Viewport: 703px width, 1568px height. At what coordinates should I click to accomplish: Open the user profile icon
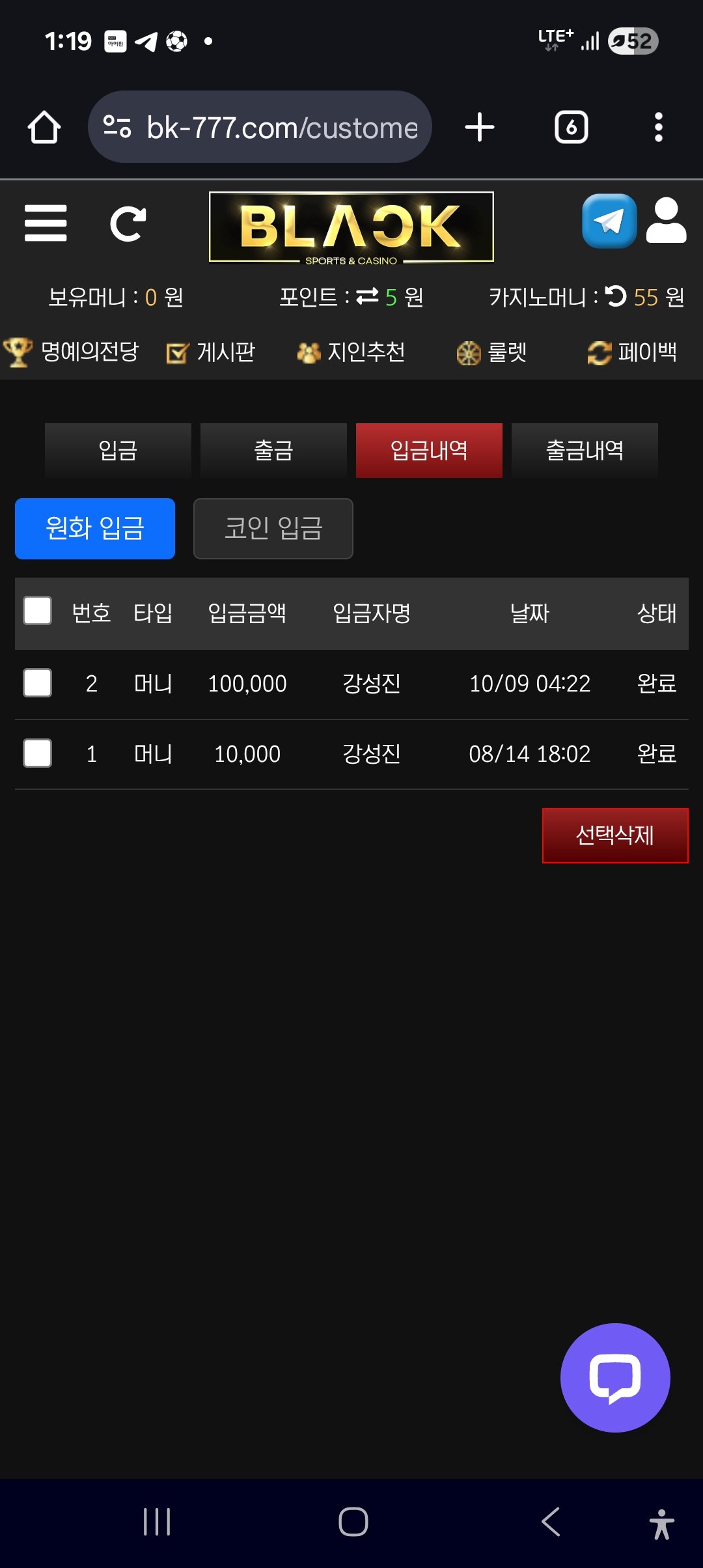tap(666, 221)
